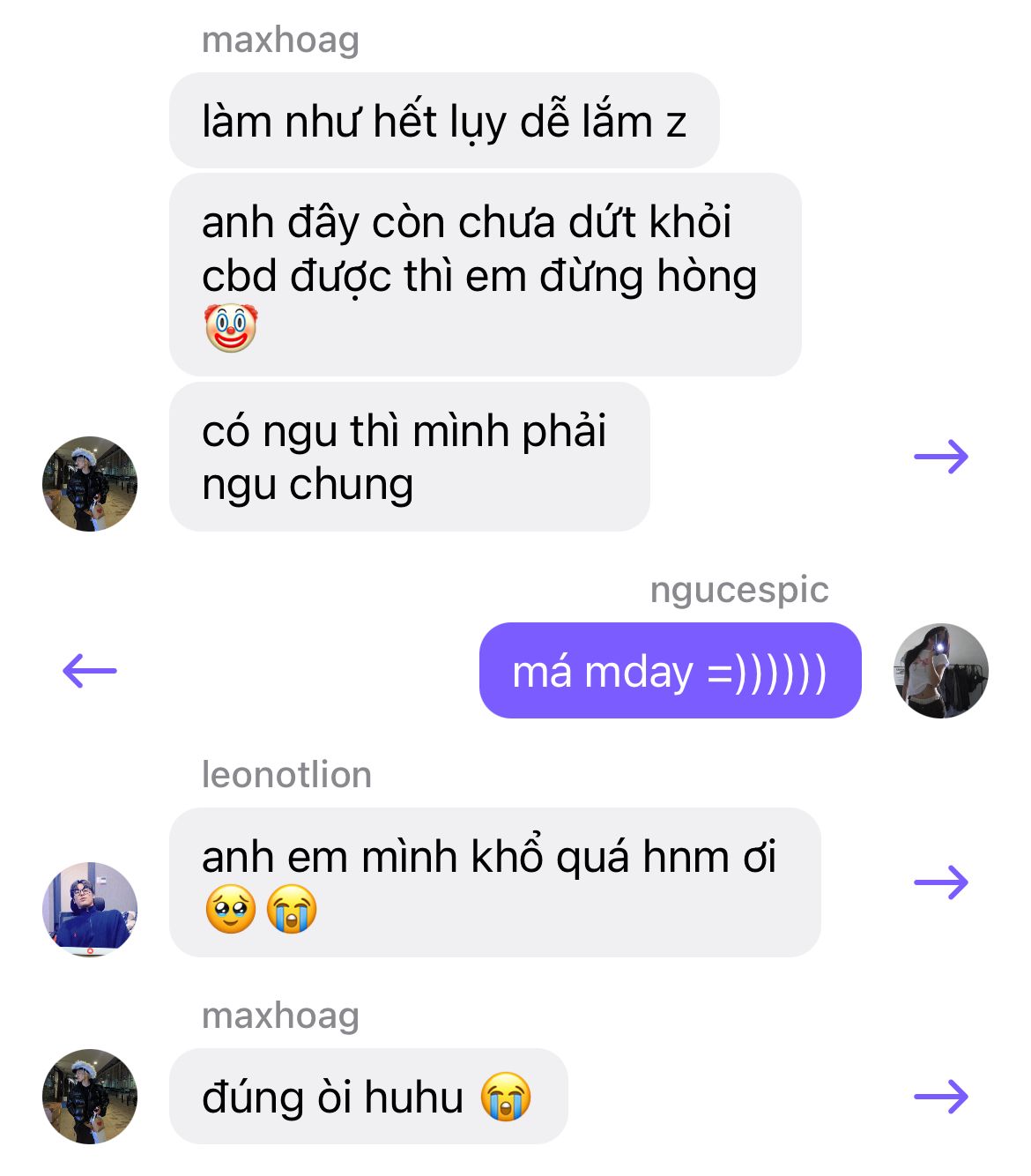This screenshot has height=1176, width=1031.
Task: Open ngucespic's profile picture
Action: pos(940,671)
